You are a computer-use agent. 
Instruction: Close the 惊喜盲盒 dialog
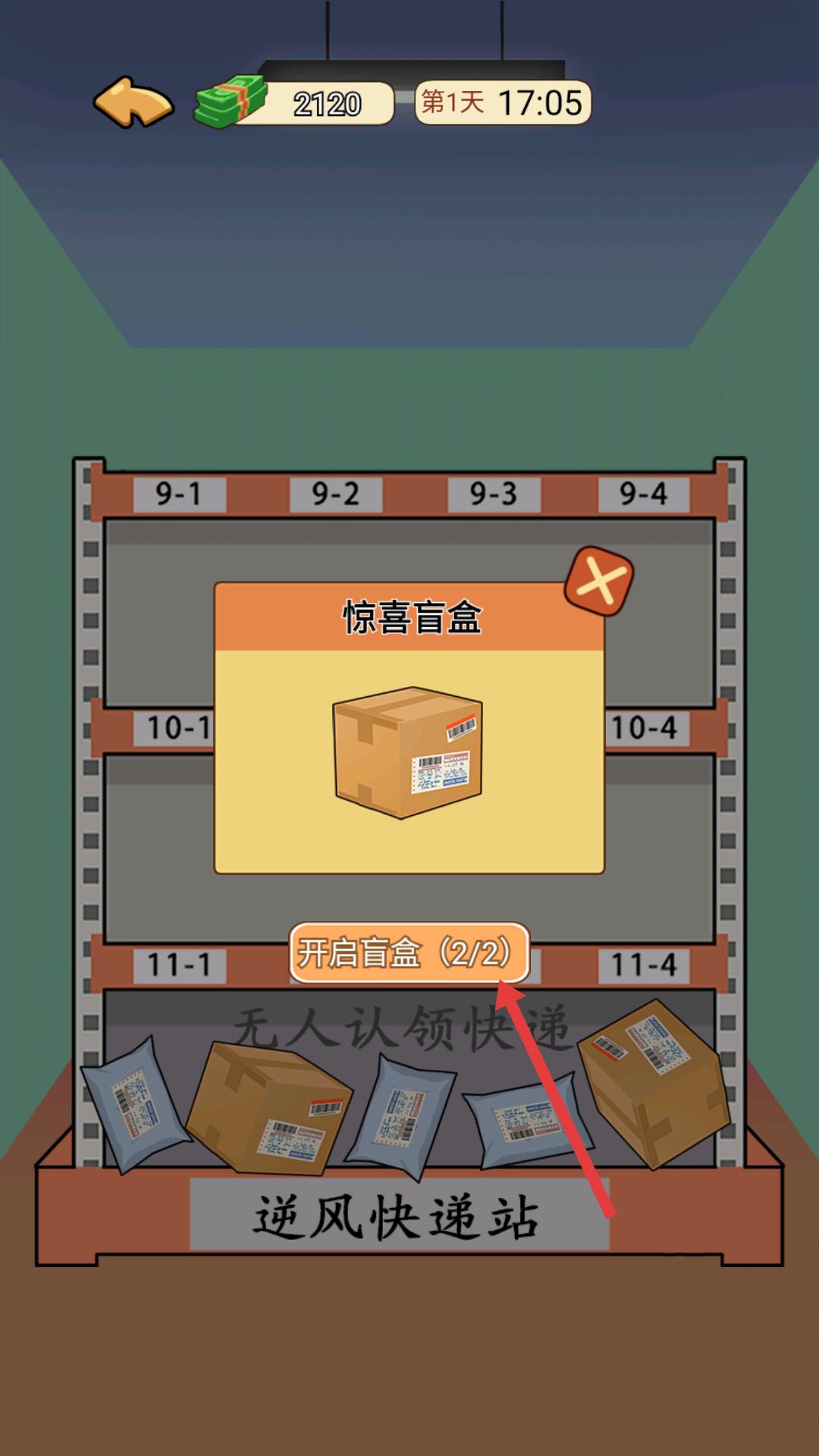599,581
